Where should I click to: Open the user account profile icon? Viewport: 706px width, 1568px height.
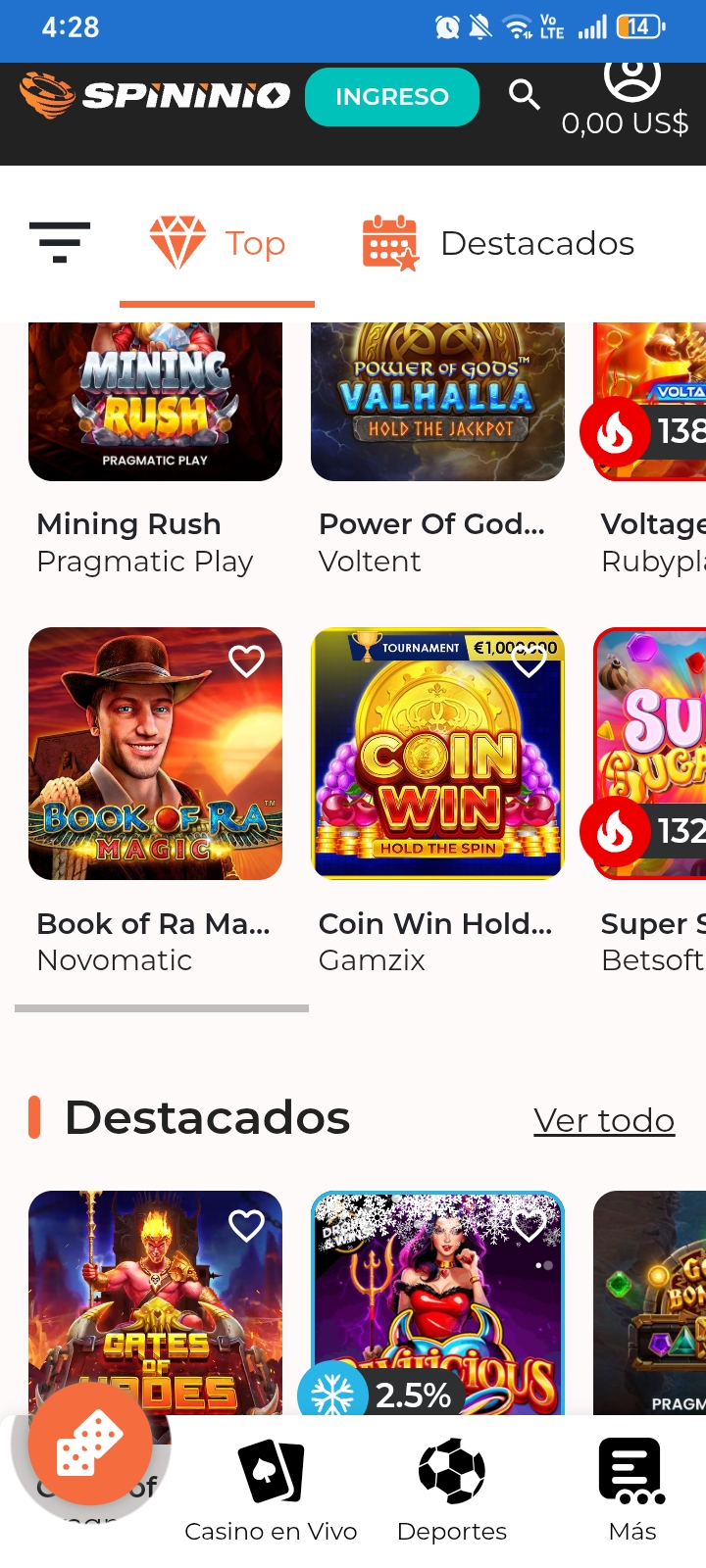pos(631,77)
